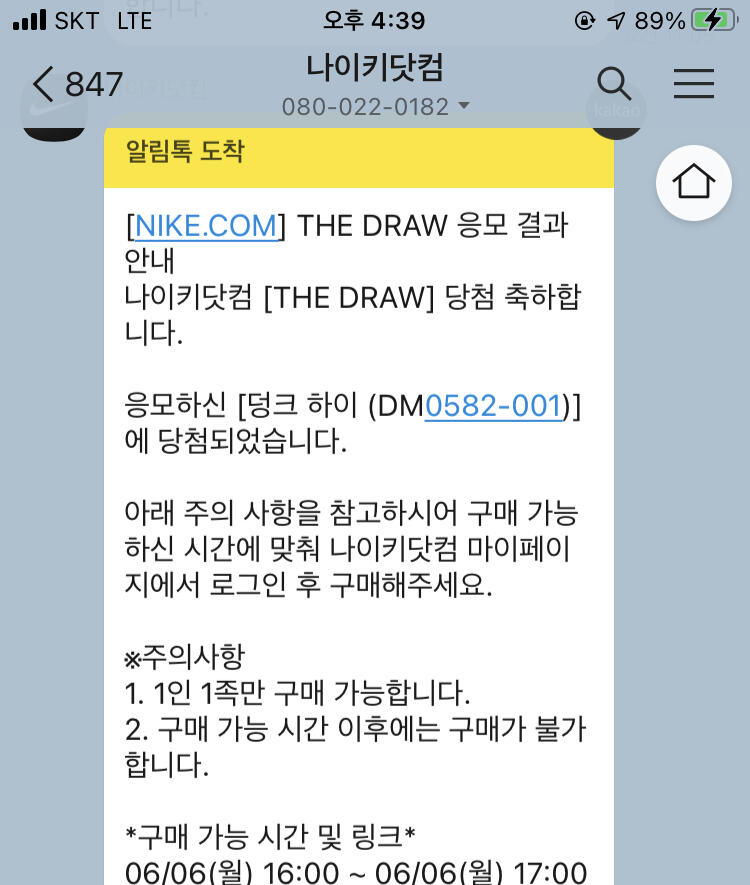750x885 pixels.
Task: Tap the 0582-001 product code link
Action: click(x=493, y=406)
